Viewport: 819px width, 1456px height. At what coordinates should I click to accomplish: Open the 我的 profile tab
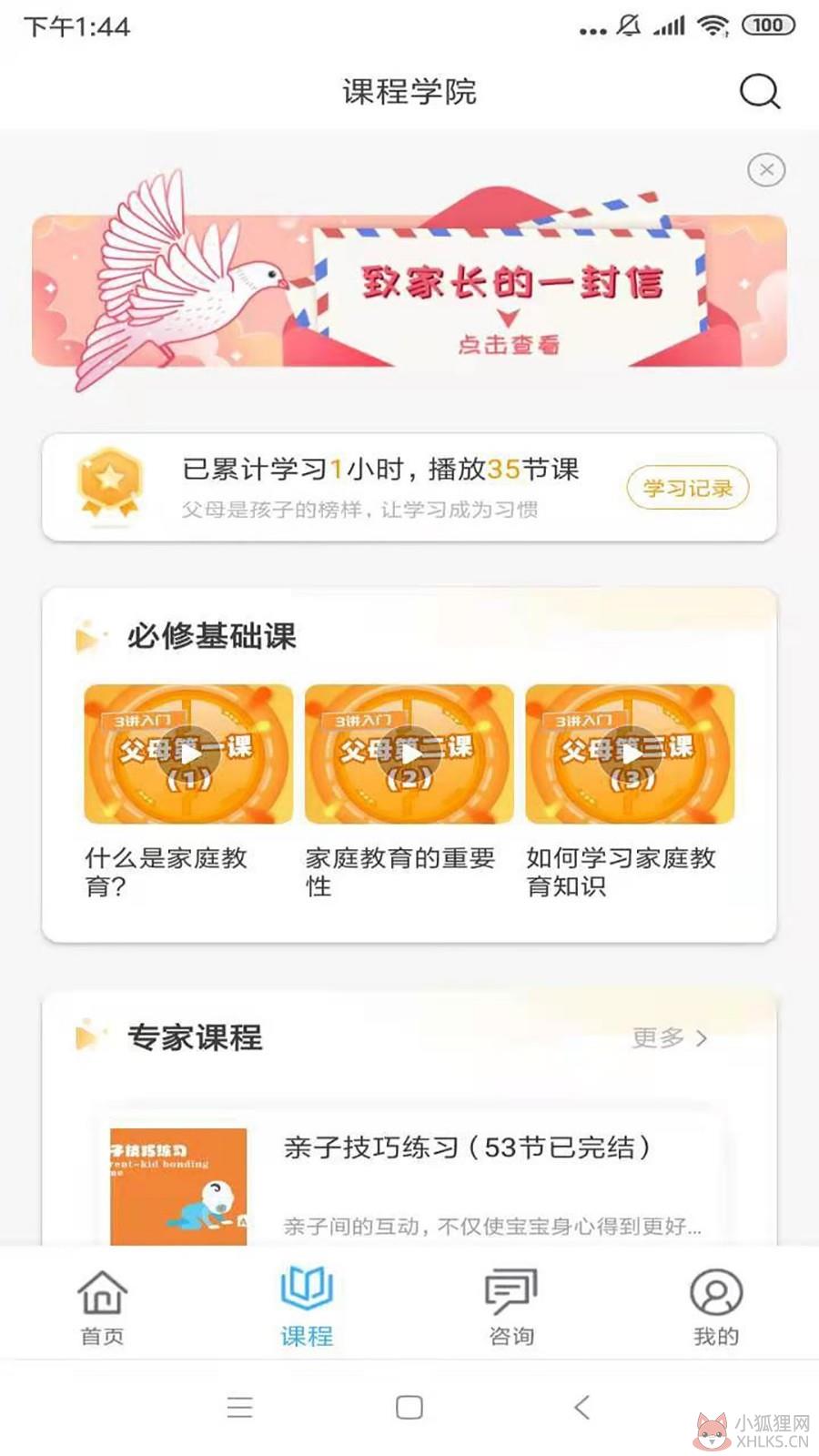point(716,1308)
